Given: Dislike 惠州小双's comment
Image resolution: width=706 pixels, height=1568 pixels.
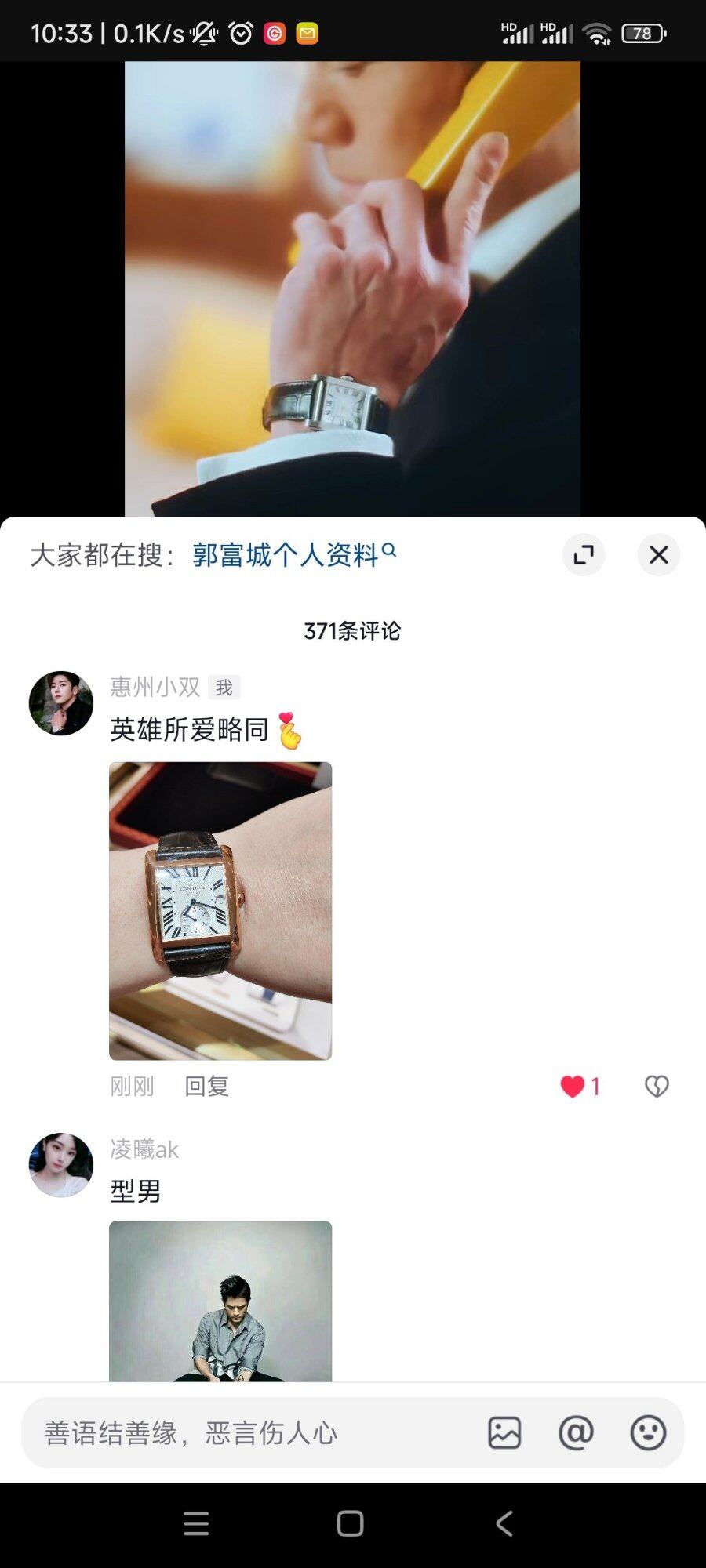Looking at the screenshot, I should [656, 1086].
